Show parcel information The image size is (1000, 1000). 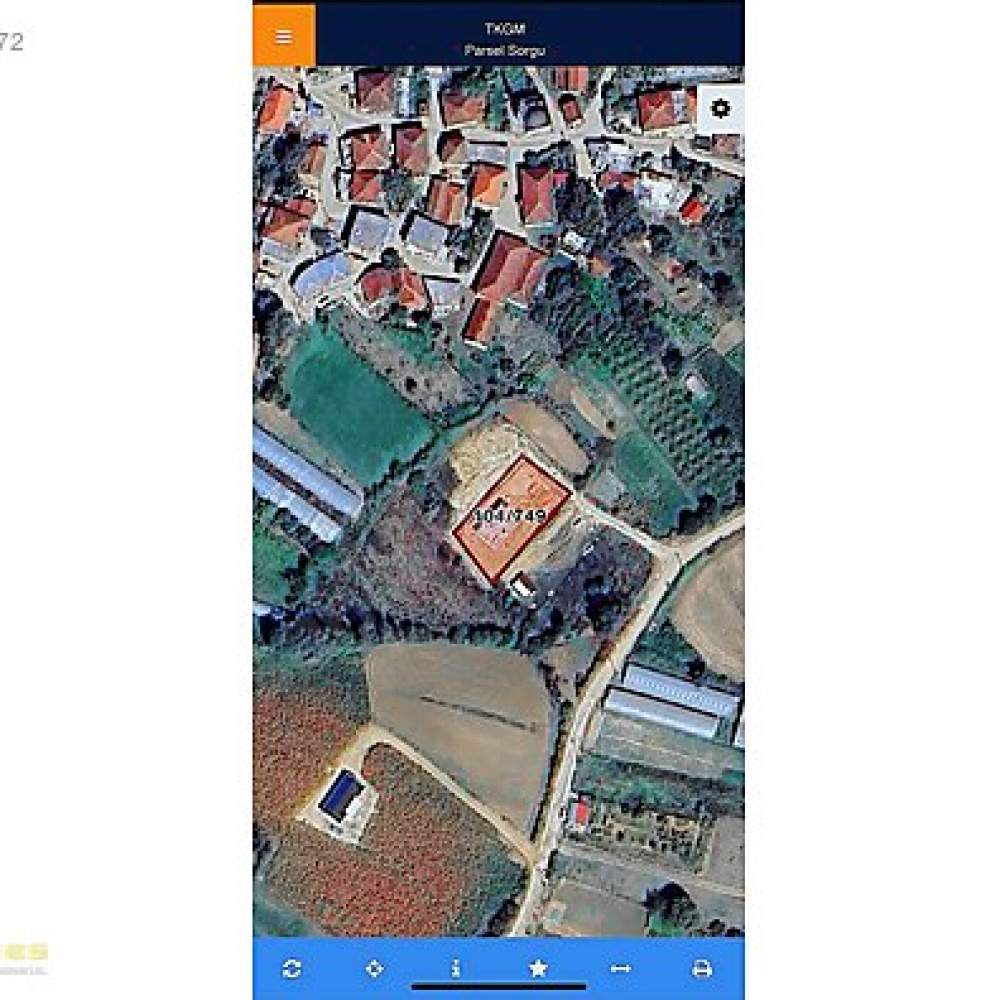[x=456, y=968]
